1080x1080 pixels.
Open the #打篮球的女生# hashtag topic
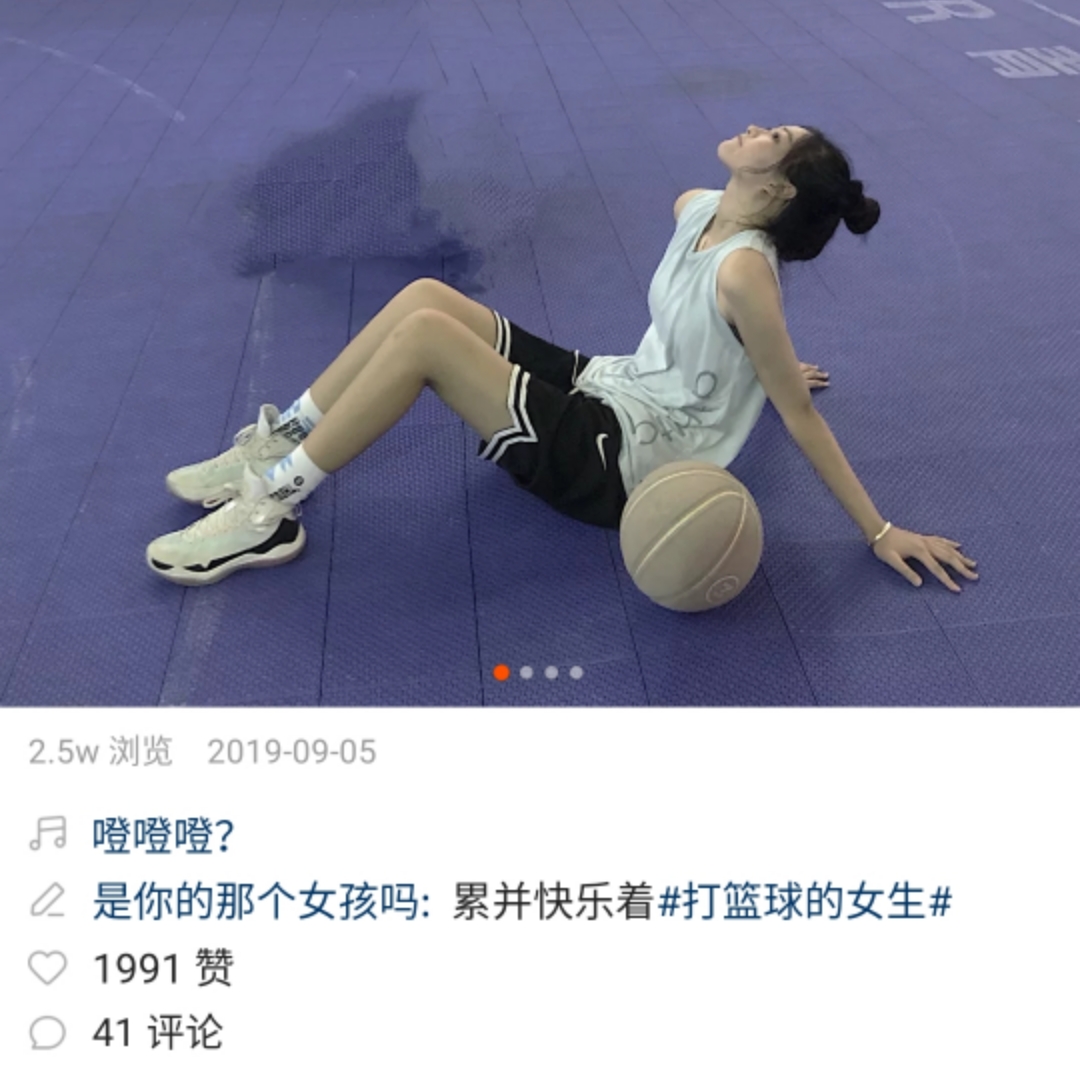(804, 902)
